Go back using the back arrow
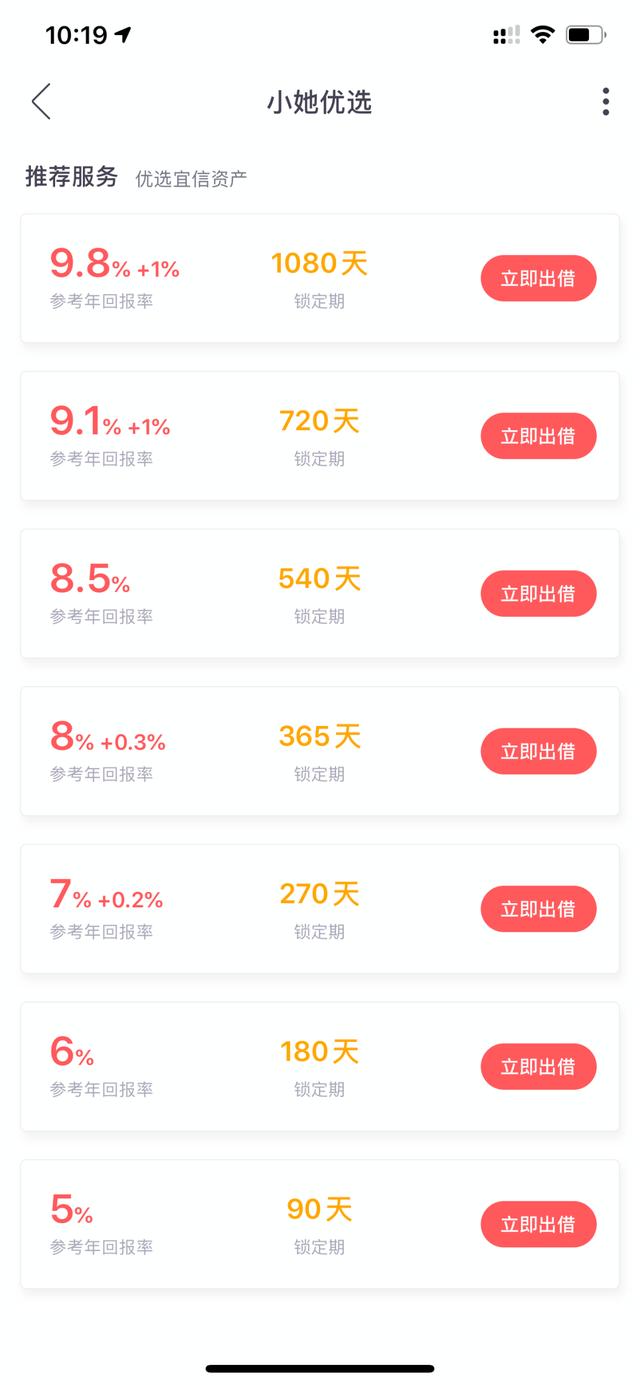 click(41, 102)
